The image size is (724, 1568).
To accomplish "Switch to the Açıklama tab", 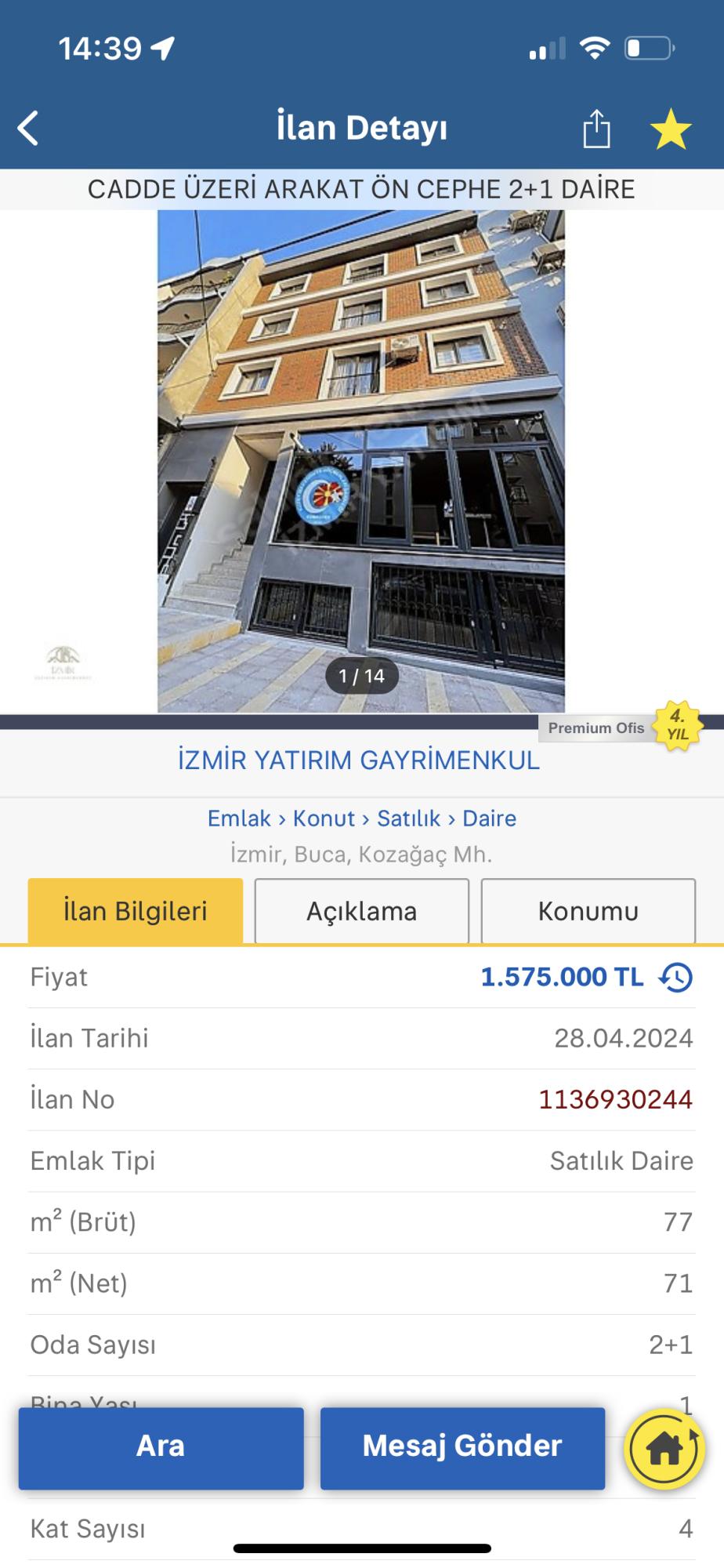I will (x=361, y=910).
